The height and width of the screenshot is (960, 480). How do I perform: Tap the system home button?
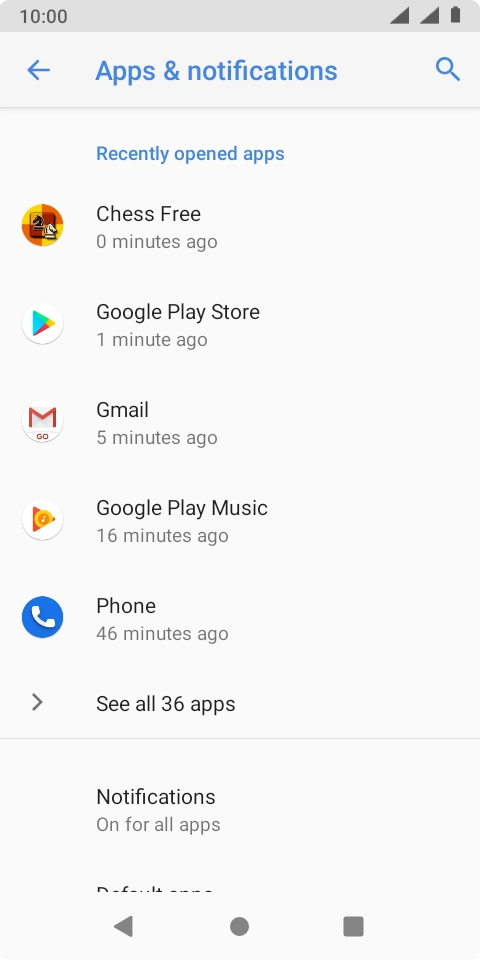(x=239, y=926)
